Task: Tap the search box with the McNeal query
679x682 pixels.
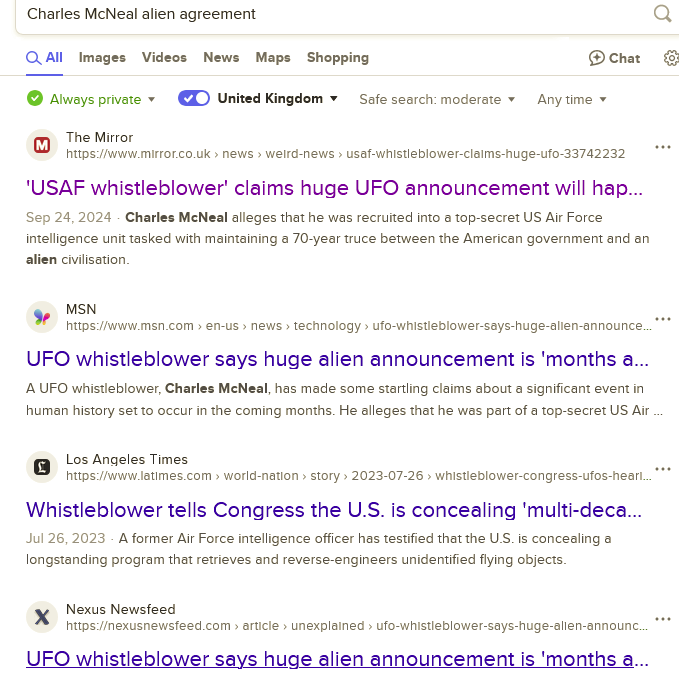Action: click(320, 14)
